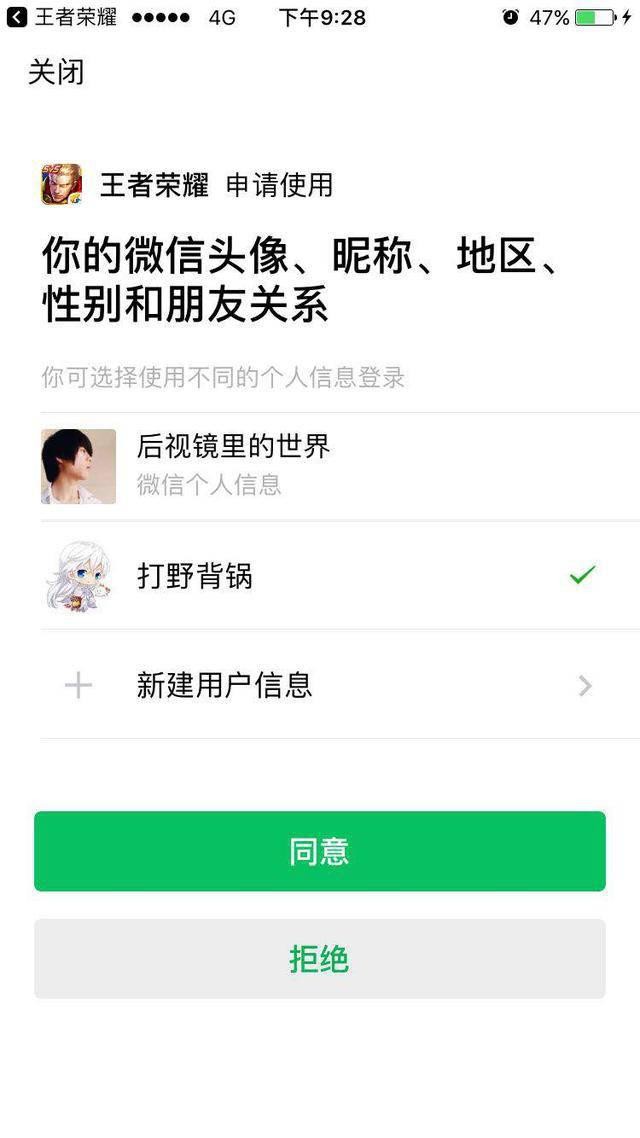Tap the green 同意 button
Image resolution: width=640 pixels, height=1138 pixels.
point(320,851)
